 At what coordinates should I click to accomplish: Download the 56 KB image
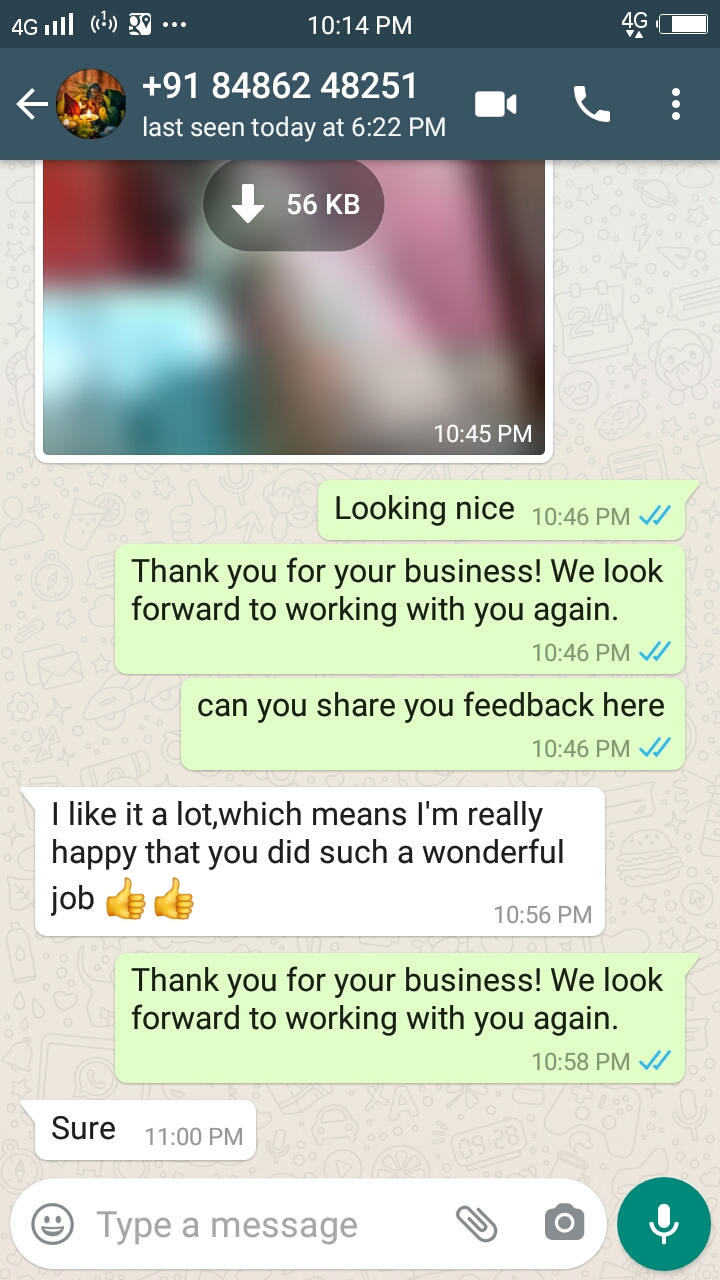[293, 205]
